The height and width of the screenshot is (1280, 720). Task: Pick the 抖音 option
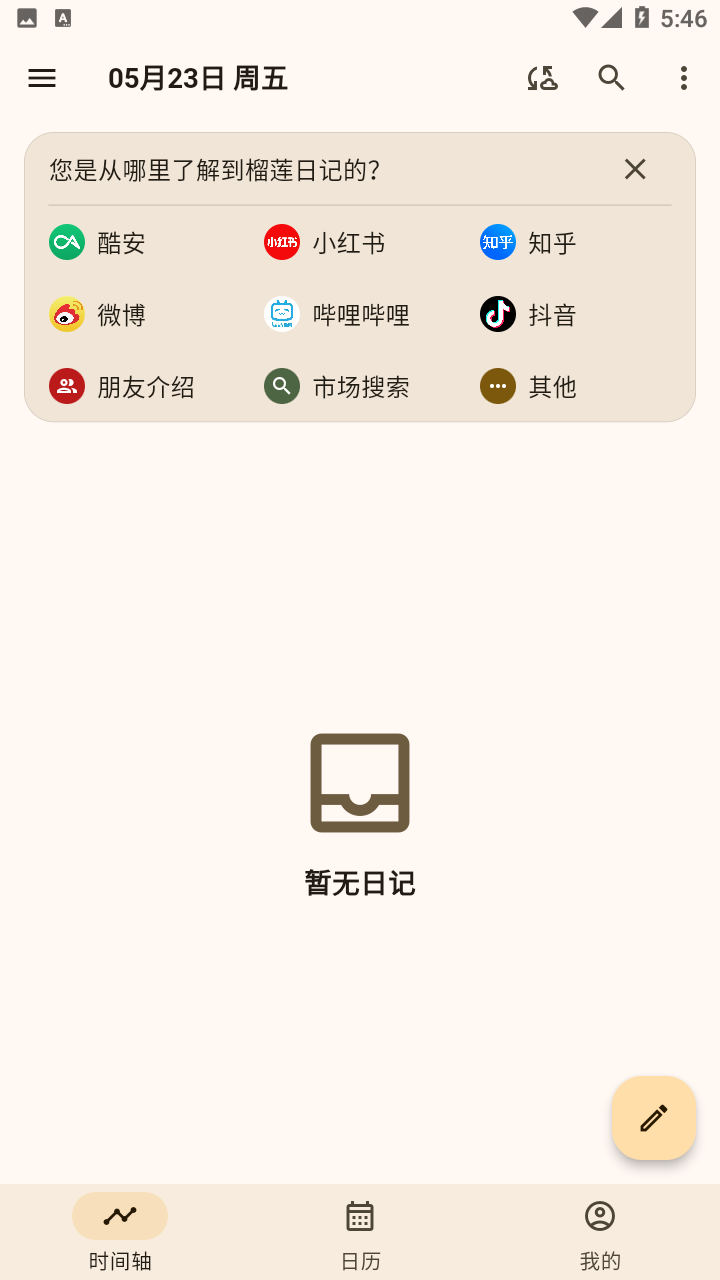click(x=528, y=315)
